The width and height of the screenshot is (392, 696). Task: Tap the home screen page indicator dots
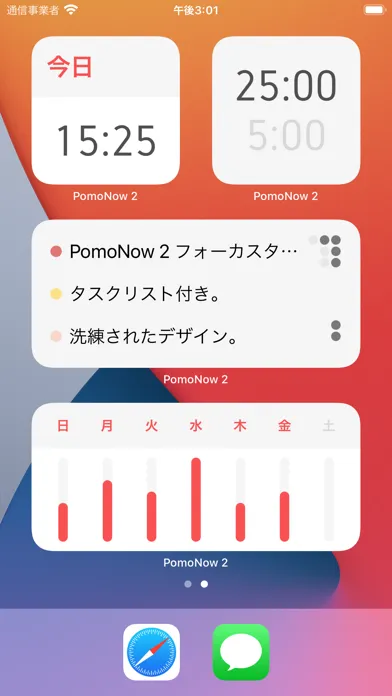(196, 584)
